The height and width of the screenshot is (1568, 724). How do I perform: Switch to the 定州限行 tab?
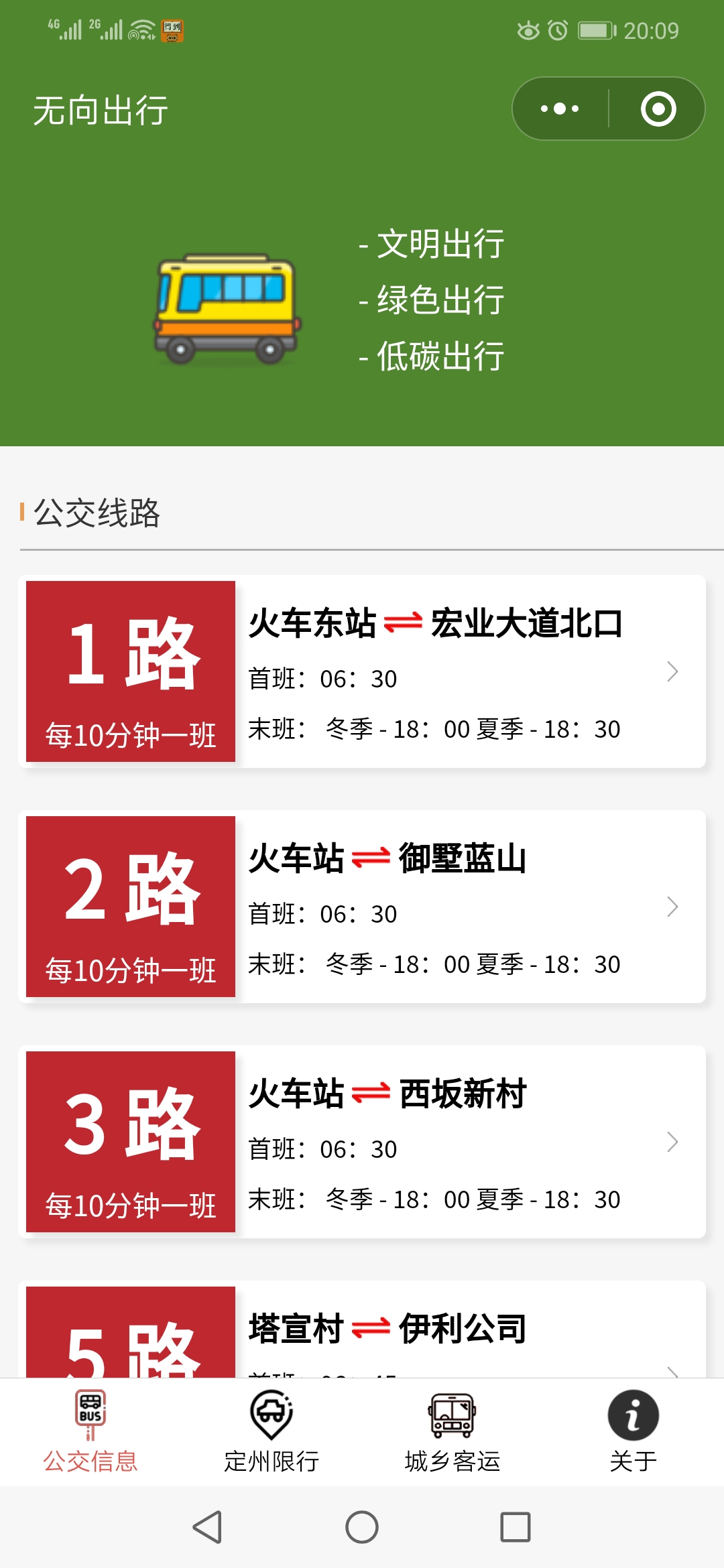tap(271, 1432)
